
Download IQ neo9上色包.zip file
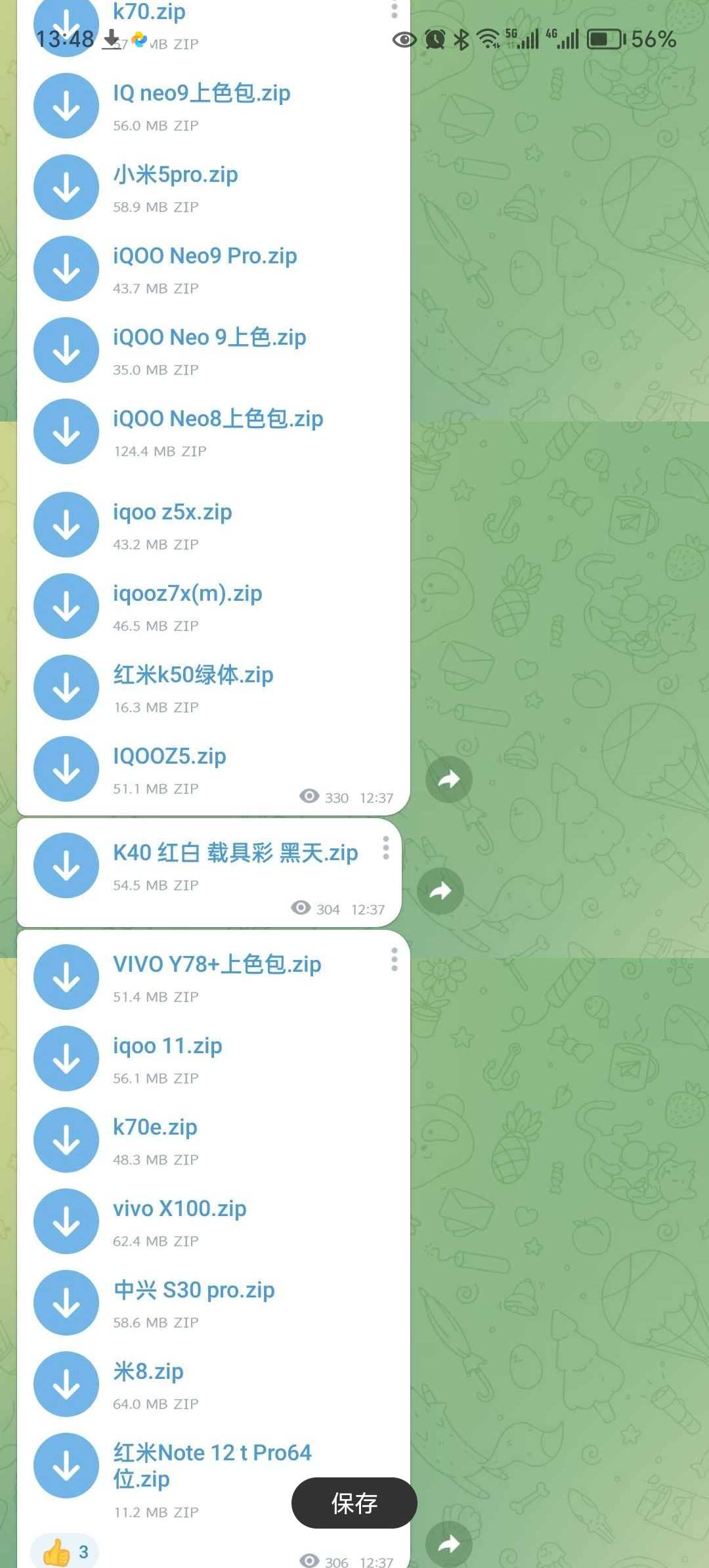(66, 106)
